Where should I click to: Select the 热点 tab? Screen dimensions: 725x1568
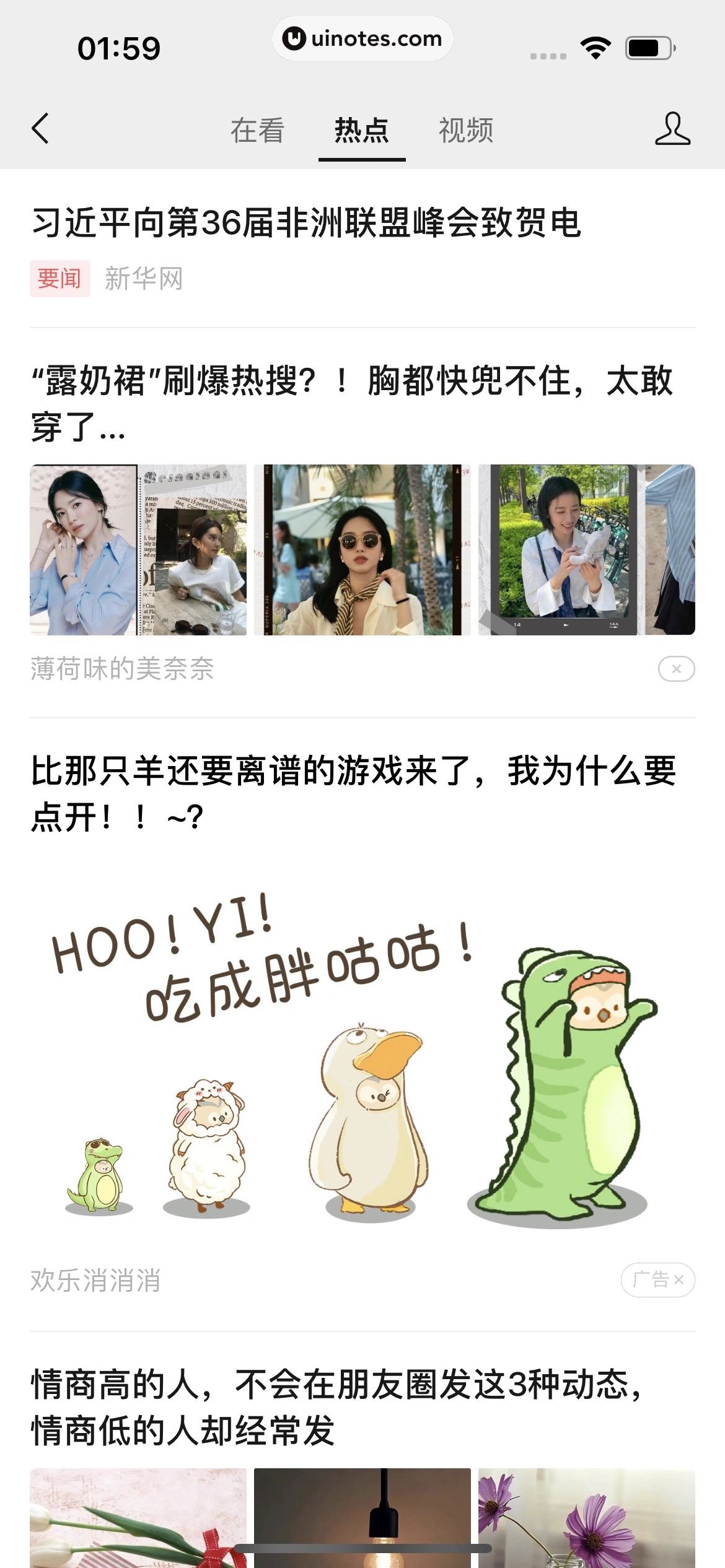click(362, 131)
